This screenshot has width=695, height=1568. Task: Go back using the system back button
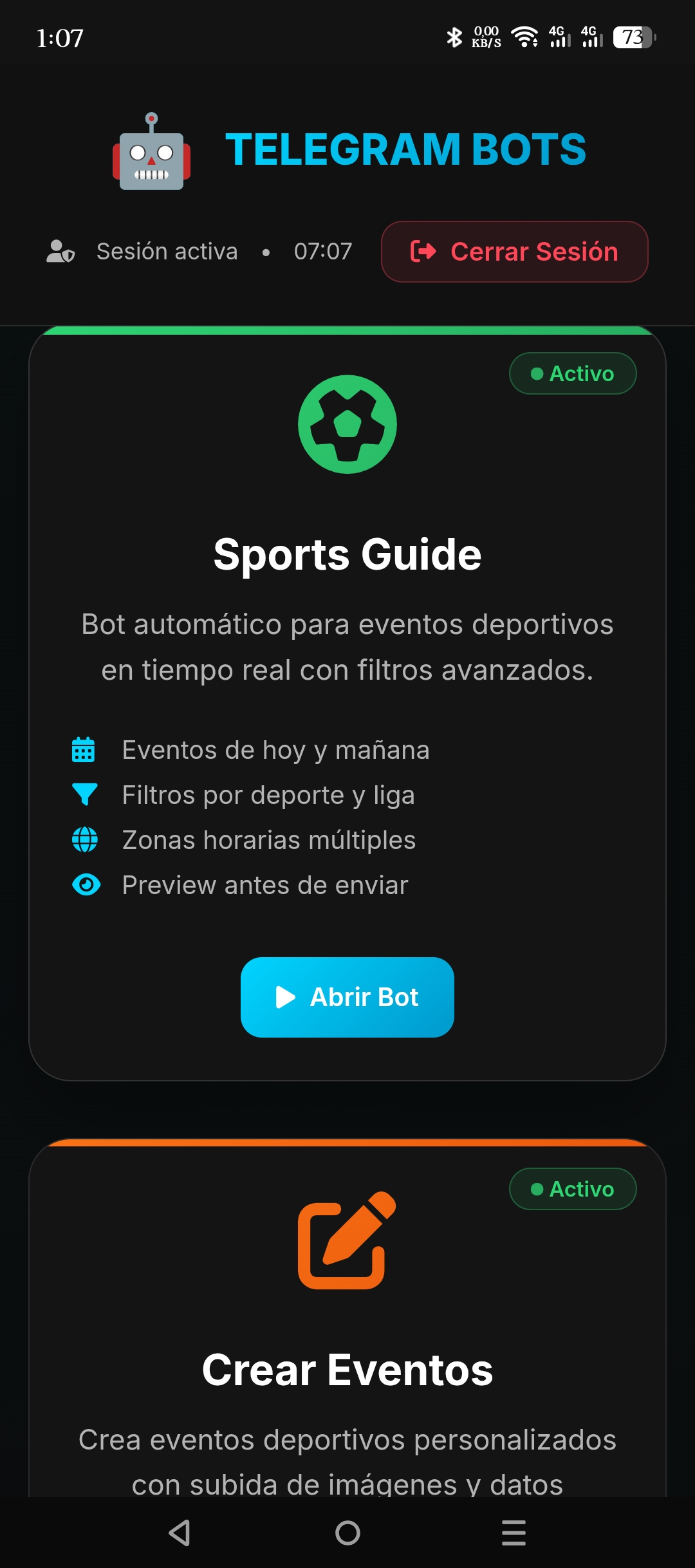180,1533
